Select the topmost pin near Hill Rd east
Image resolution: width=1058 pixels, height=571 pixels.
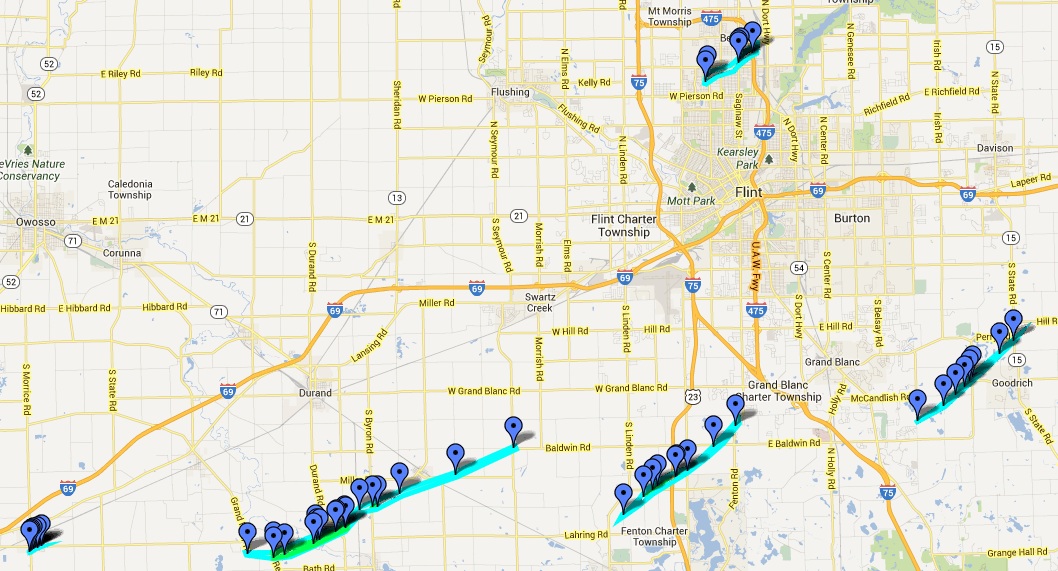(1014, 321)
